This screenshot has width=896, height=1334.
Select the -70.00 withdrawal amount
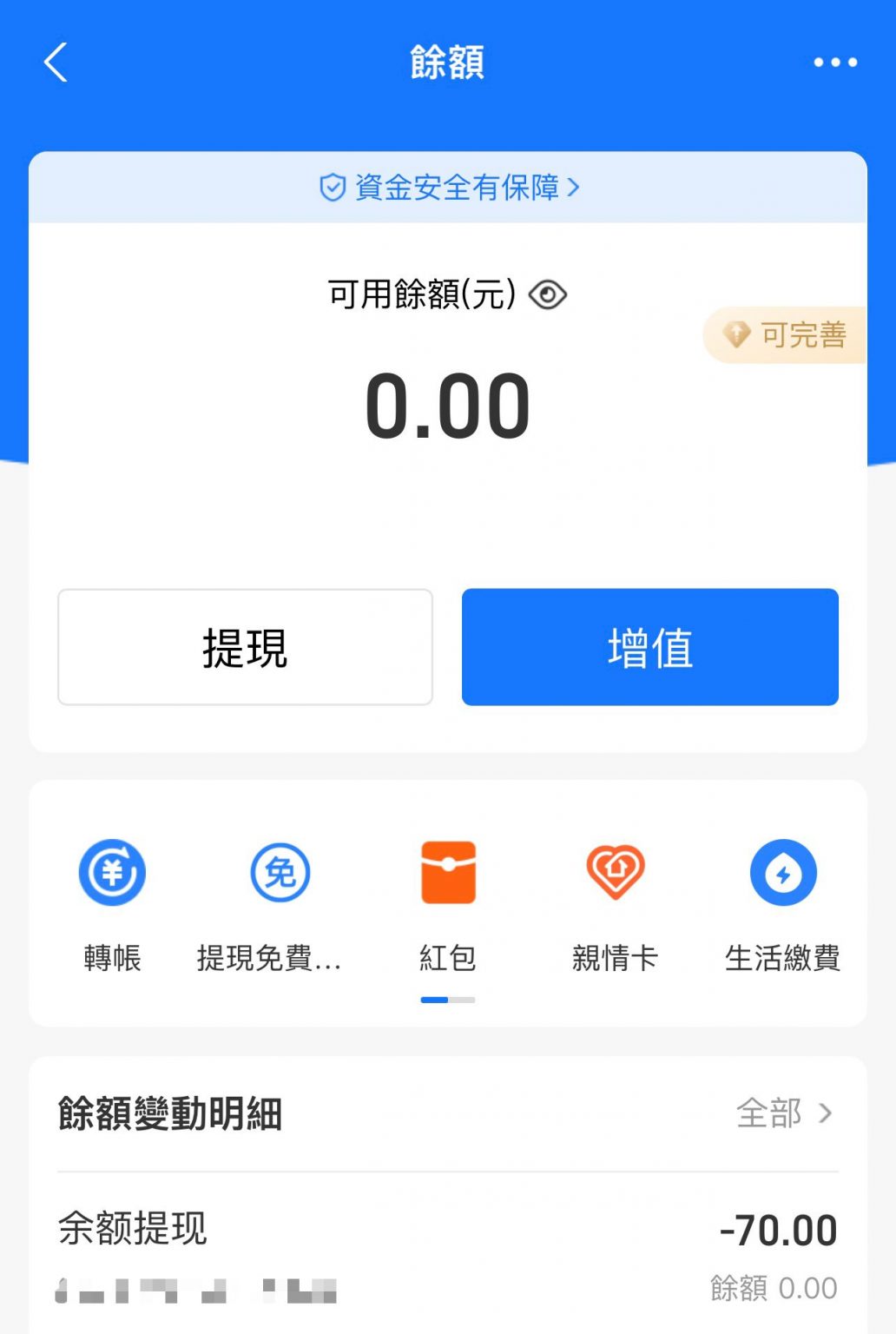[777, 1228]
